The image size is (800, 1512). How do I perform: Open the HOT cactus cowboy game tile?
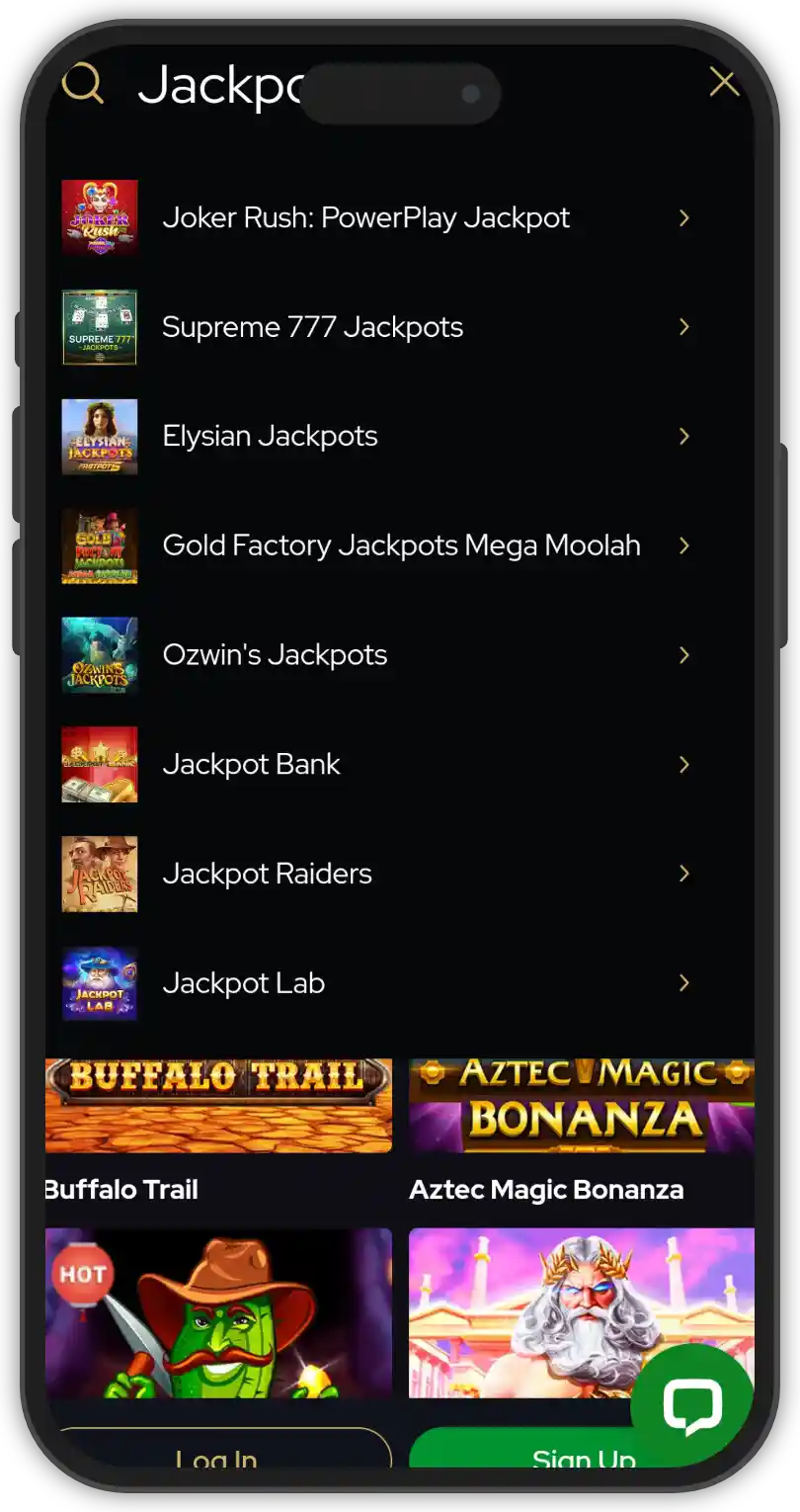[x=218, y=1312]
